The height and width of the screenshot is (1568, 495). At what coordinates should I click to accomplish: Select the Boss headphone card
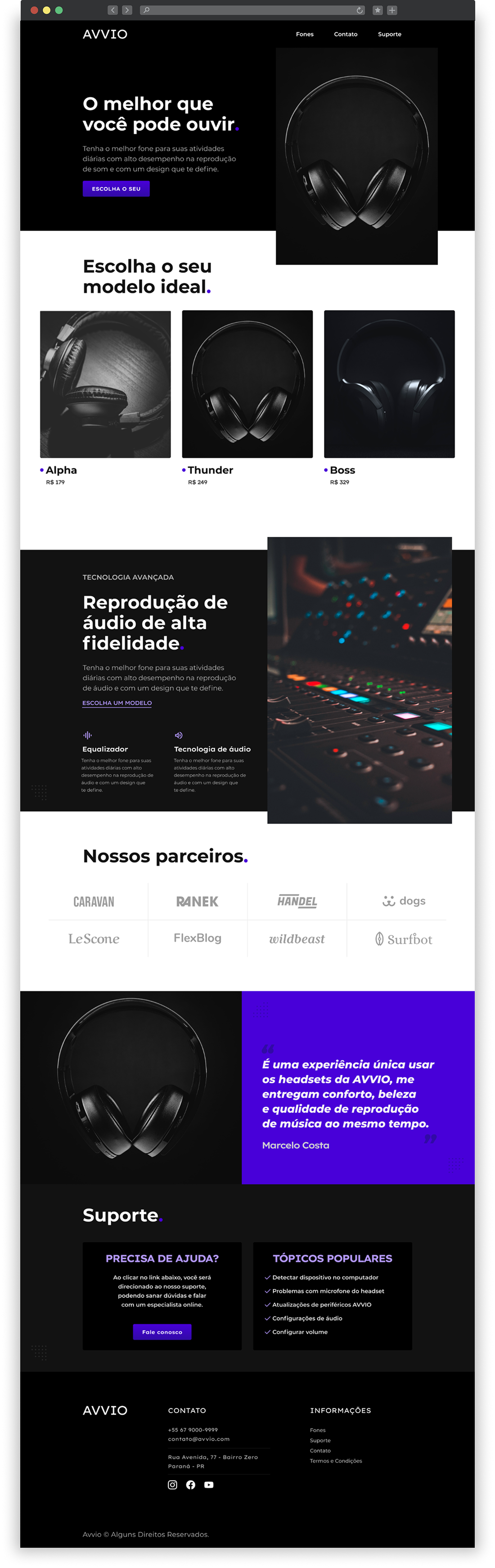point(389,384)
